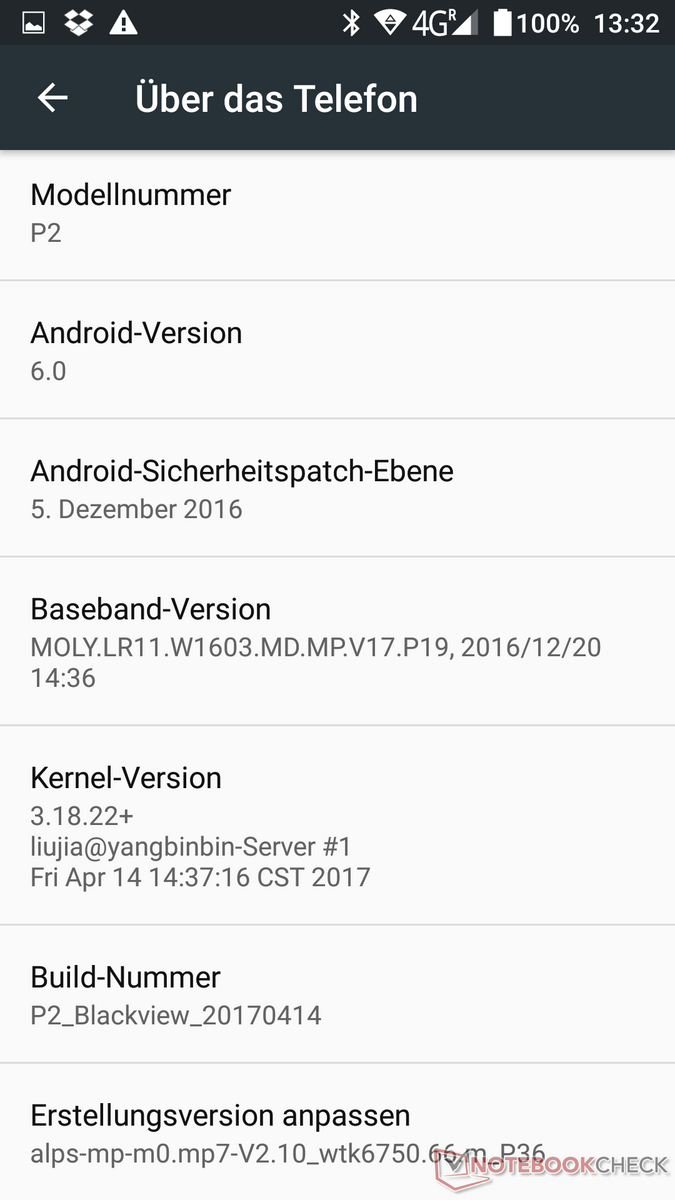Tap the Modellnummer row
The image size is (675, 1200).
pos(337,213)
